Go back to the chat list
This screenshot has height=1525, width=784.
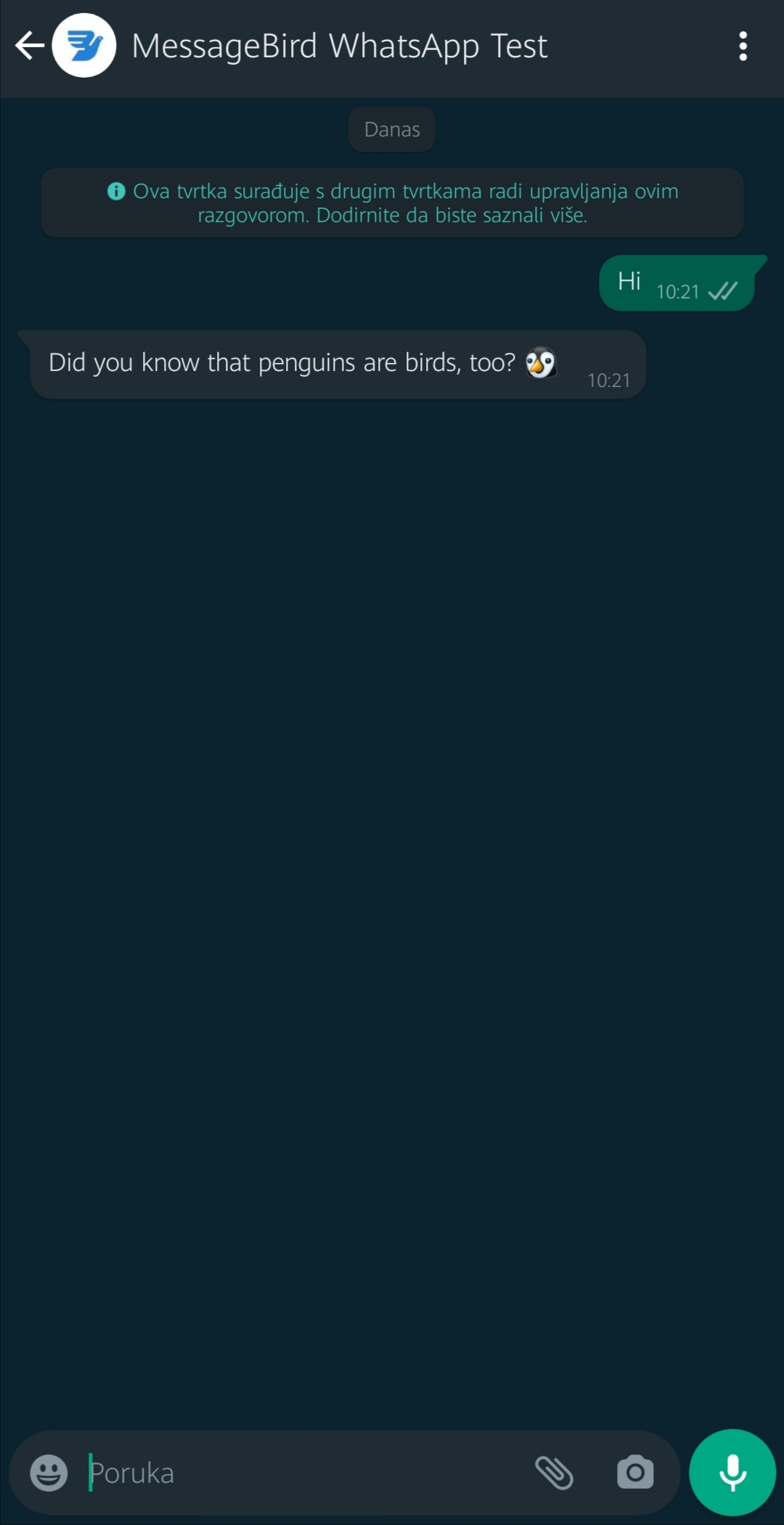point(29,46)
